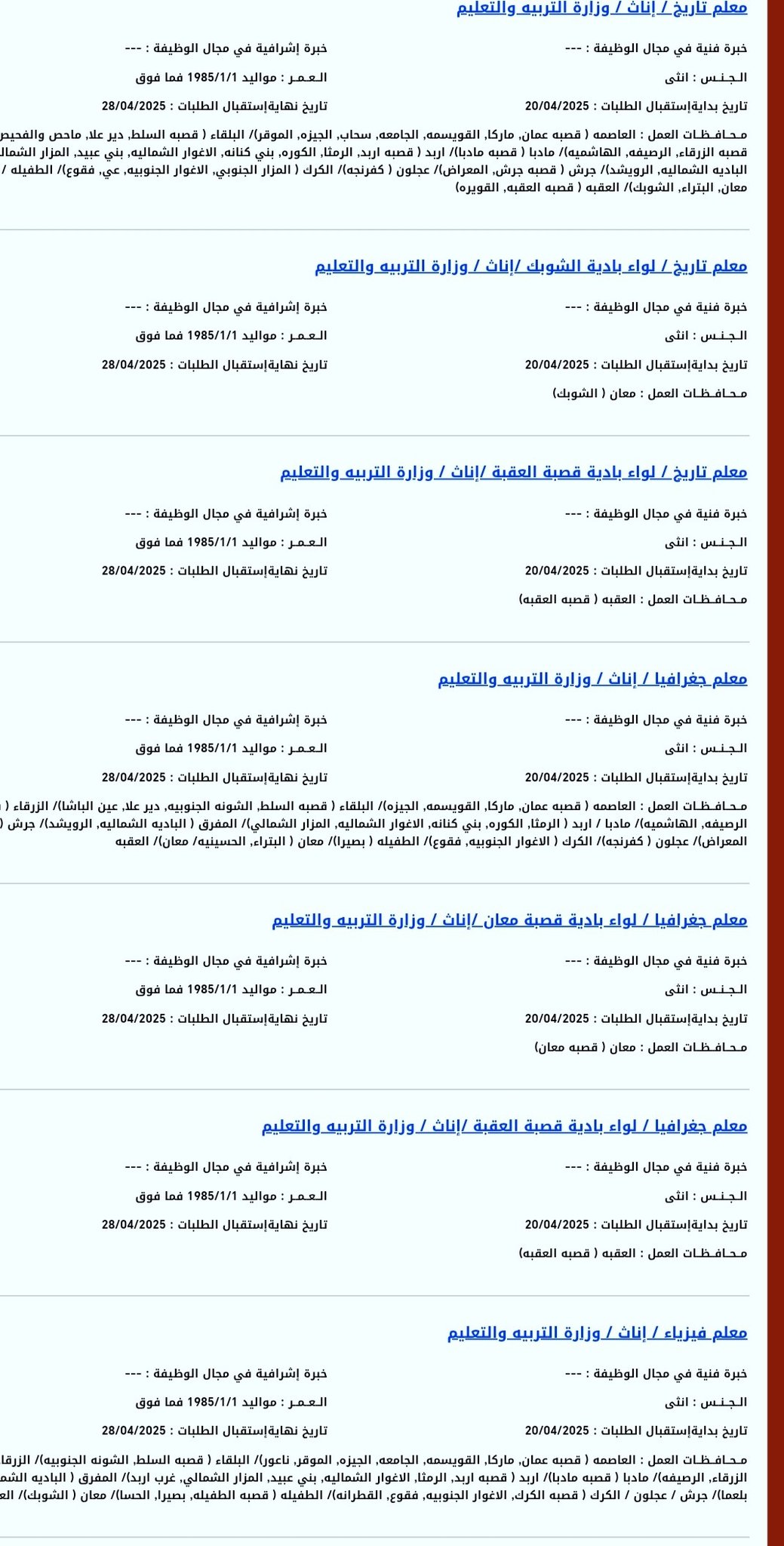
Task: Open the link معلم تاريخ / إناث / وزارة التربيه والتعليم
Action: point(601,8)
